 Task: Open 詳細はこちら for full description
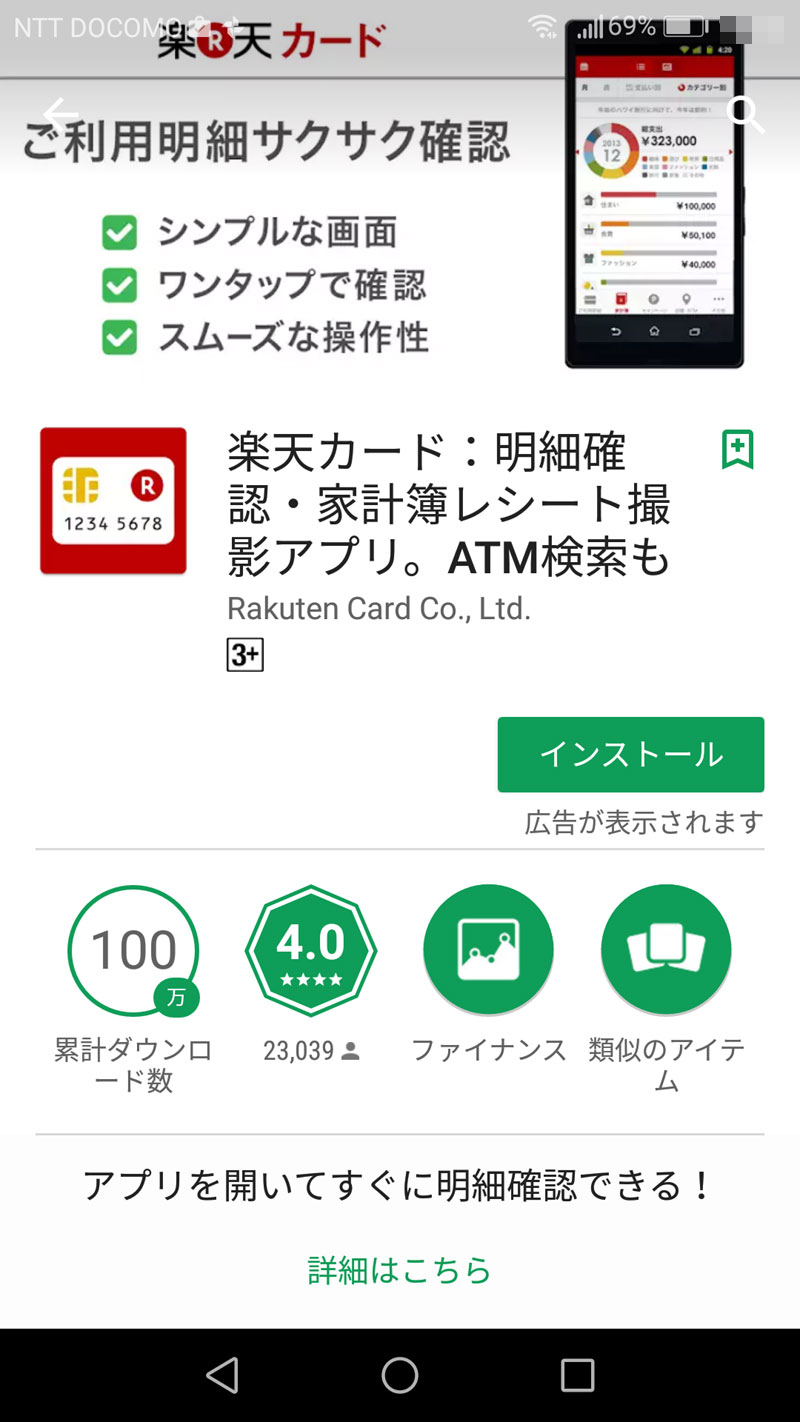(400, 1270)
